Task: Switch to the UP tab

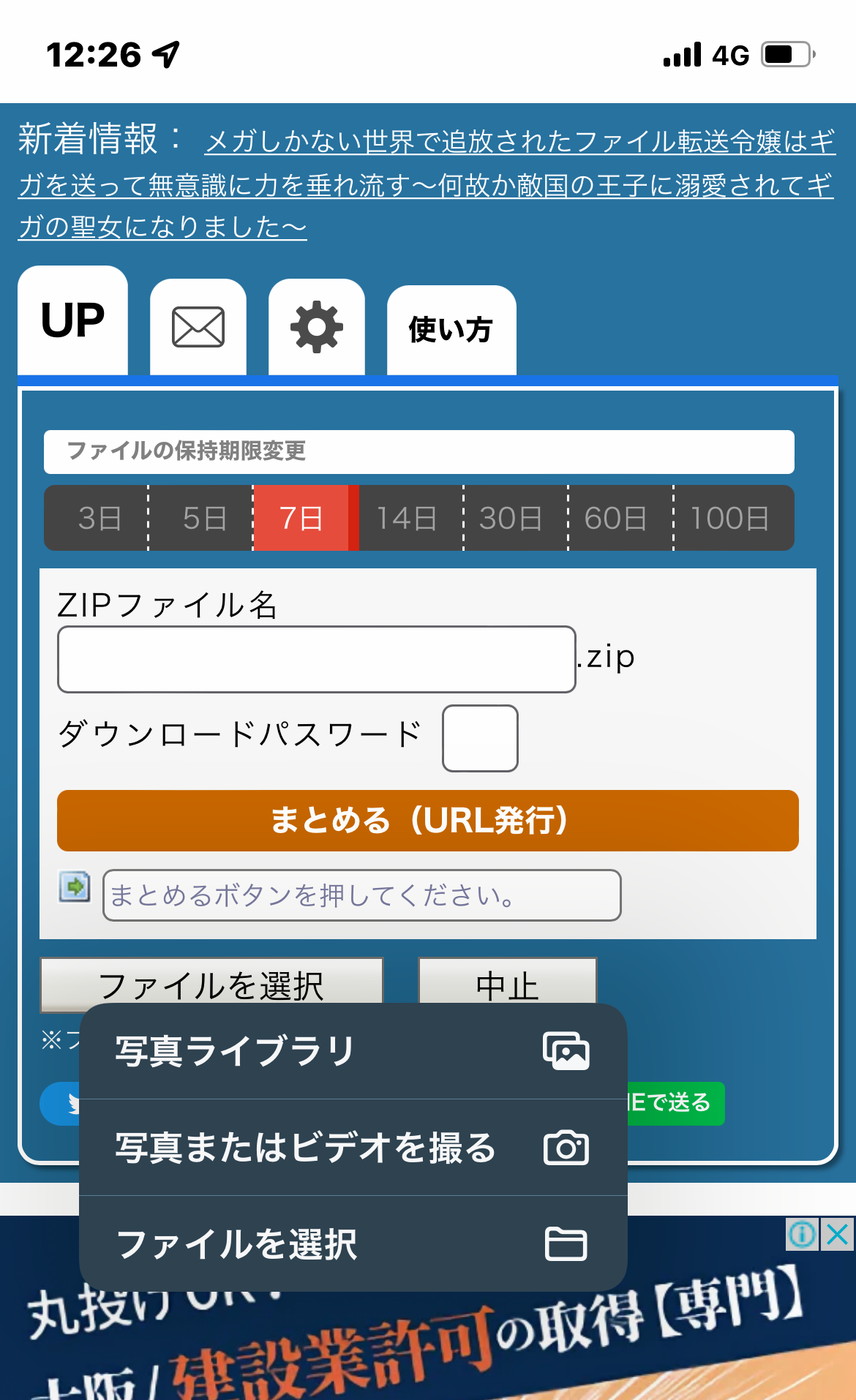Action: [x=72, y=321]
